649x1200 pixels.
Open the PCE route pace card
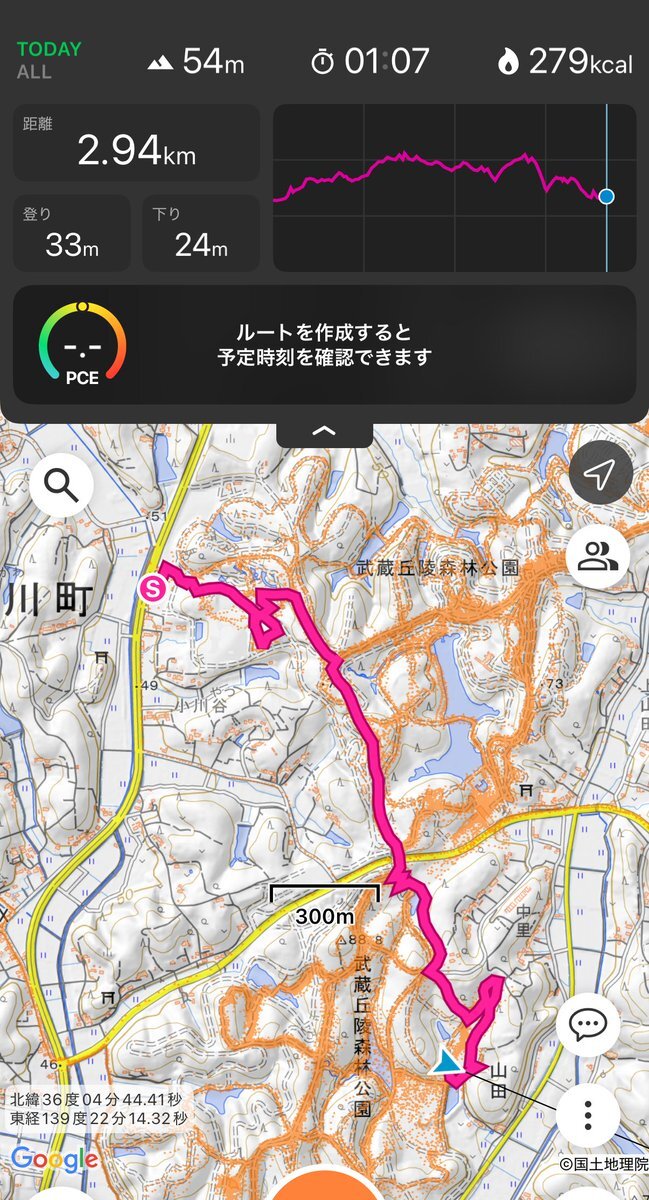324,344
